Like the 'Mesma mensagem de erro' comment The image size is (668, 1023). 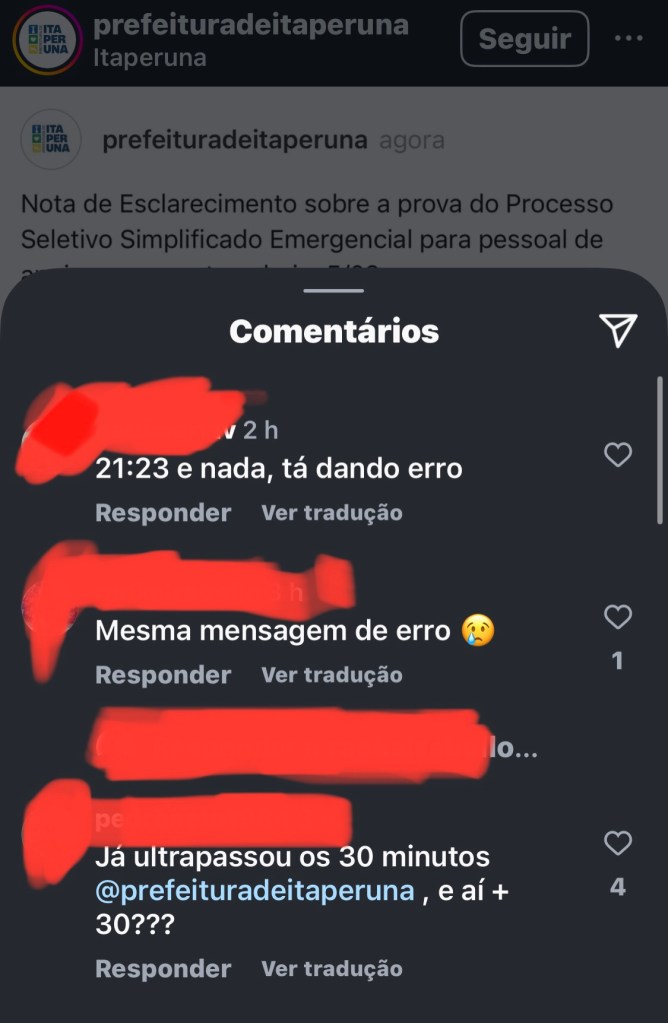click(x=619, y=618)
